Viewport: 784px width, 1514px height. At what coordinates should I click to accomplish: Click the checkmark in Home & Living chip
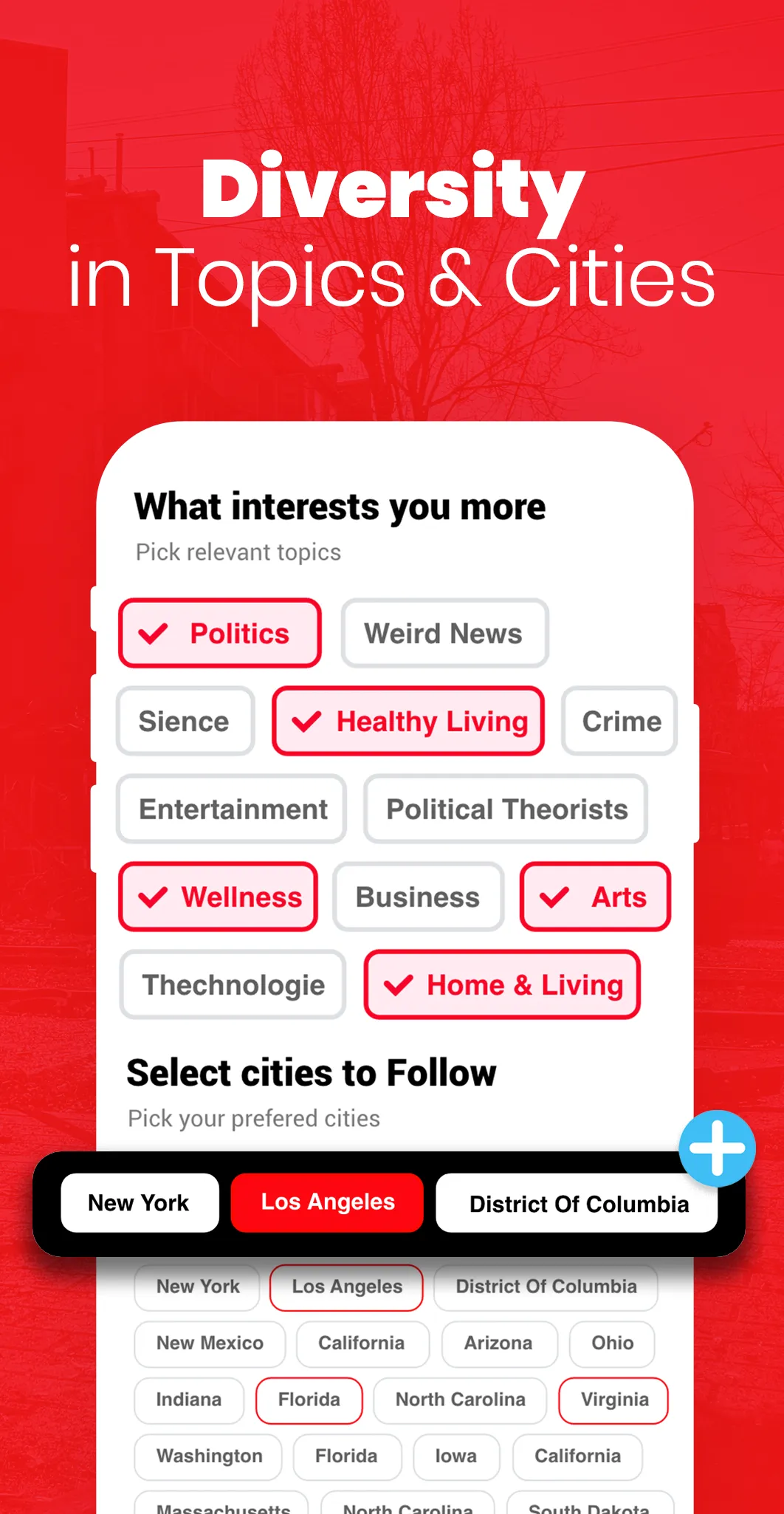click(x=399, y=984)
